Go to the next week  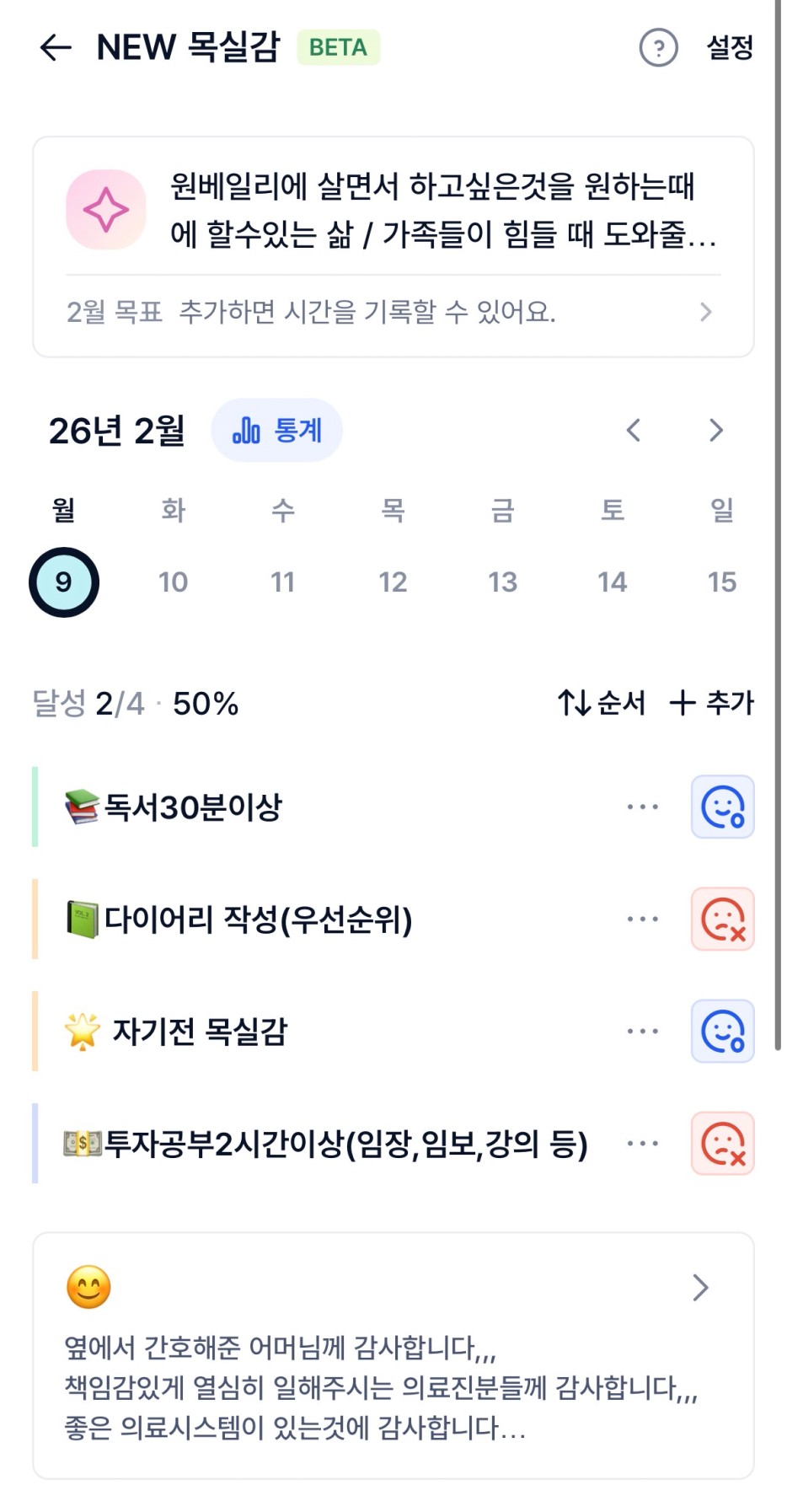[715, 431]
